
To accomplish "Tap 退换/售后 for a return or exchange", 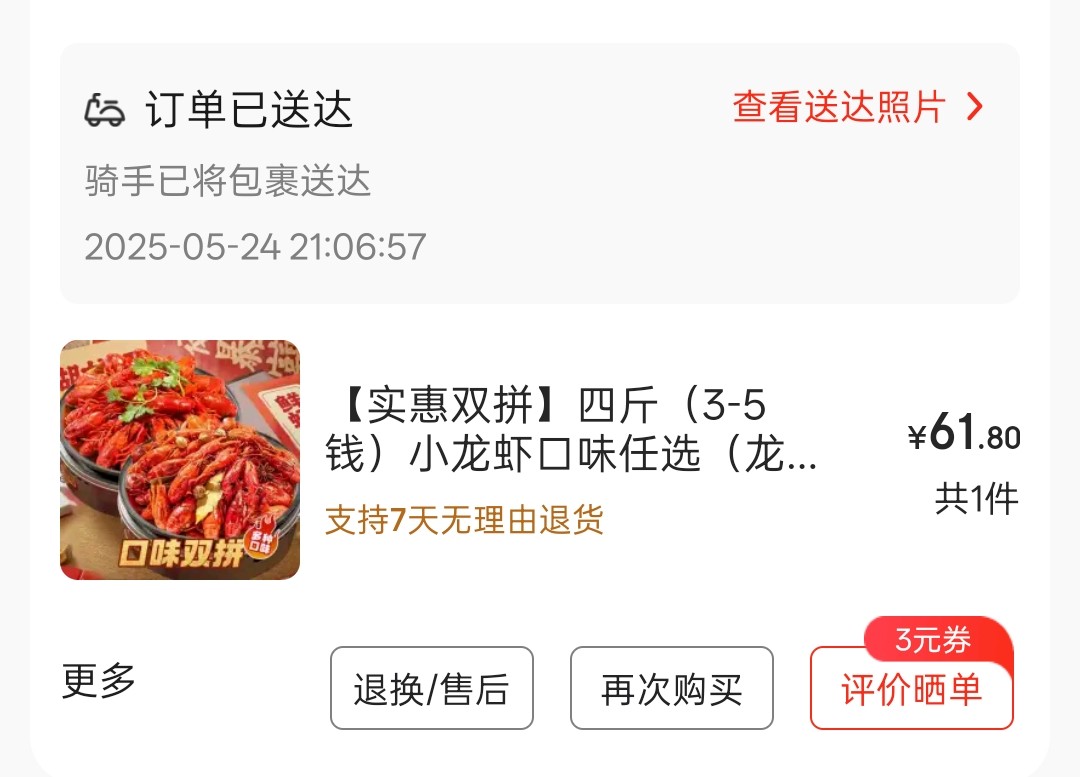I will click(x=432, y=689).
